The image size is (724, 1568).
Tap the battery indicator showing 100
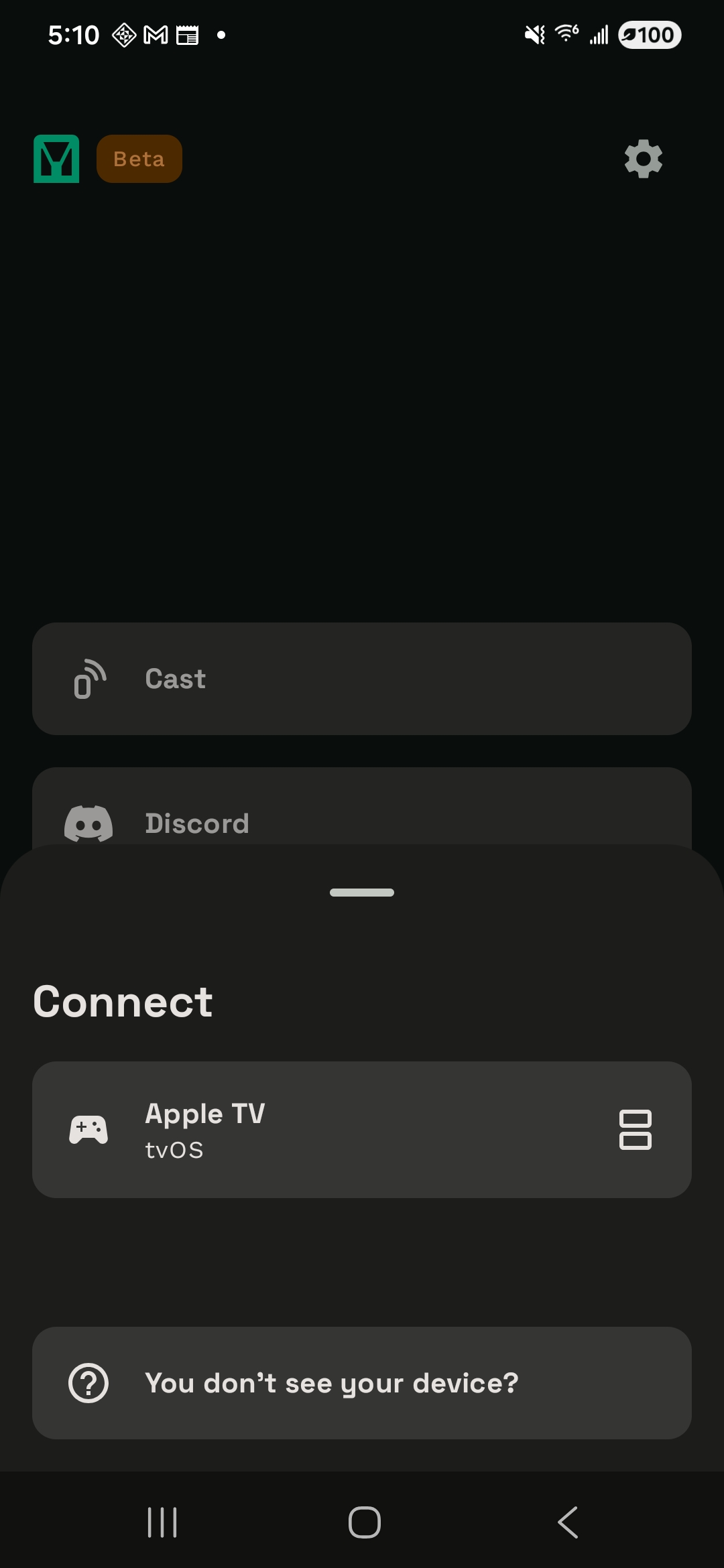point(648,34)
